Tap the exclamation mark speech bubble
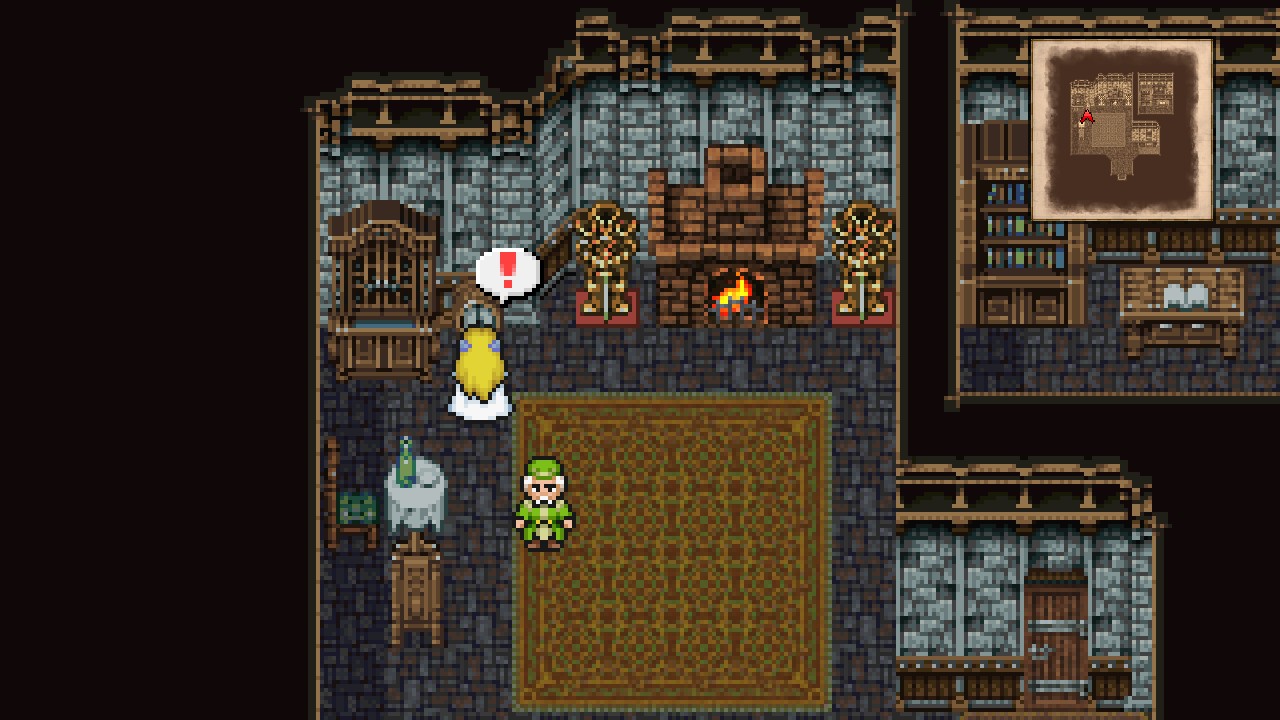Screen dimensions: 1280x720 coord(508,271)
